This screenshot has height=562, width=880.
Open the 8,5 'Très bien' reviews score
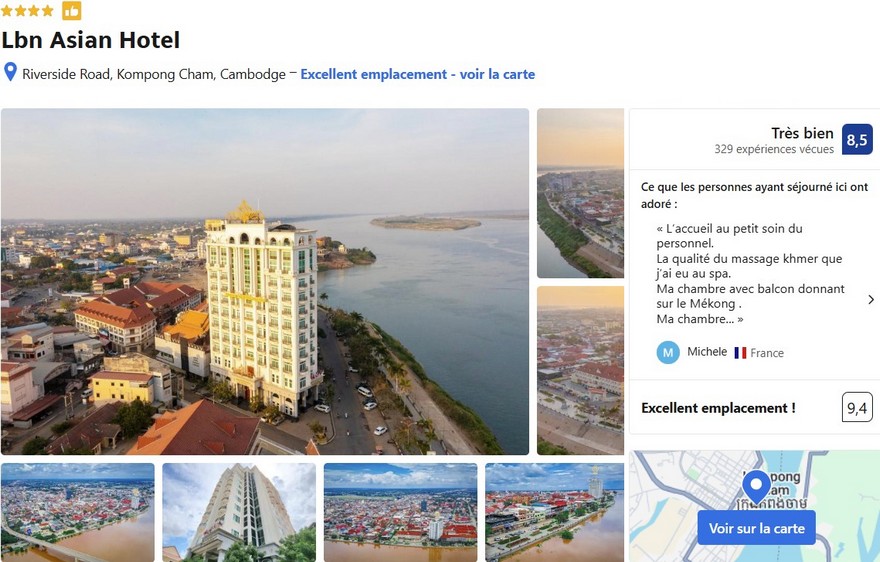pyautogui.click(x=857, y=140)
